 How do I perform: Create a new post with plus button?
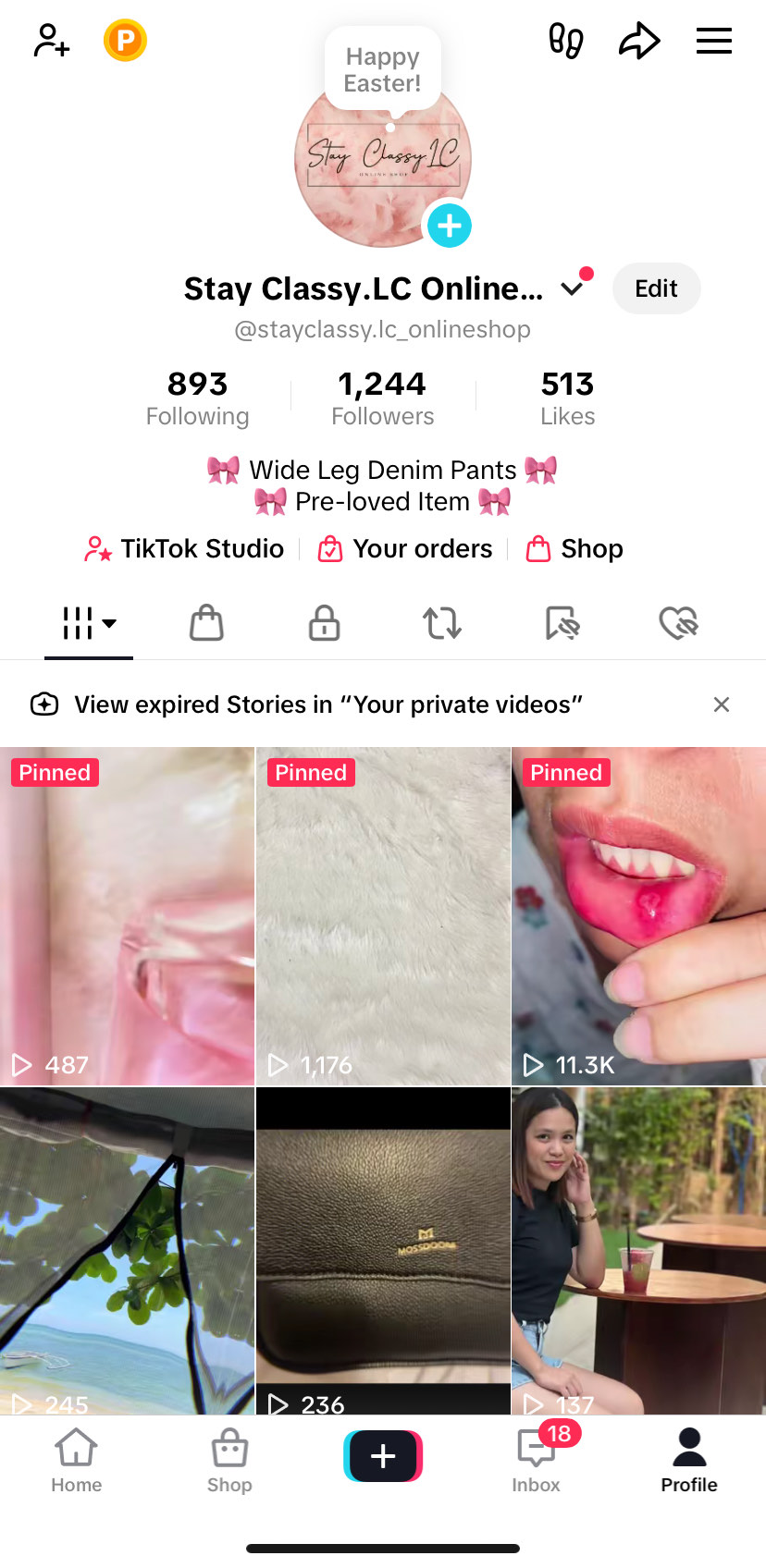click(x=383, y=1456)
